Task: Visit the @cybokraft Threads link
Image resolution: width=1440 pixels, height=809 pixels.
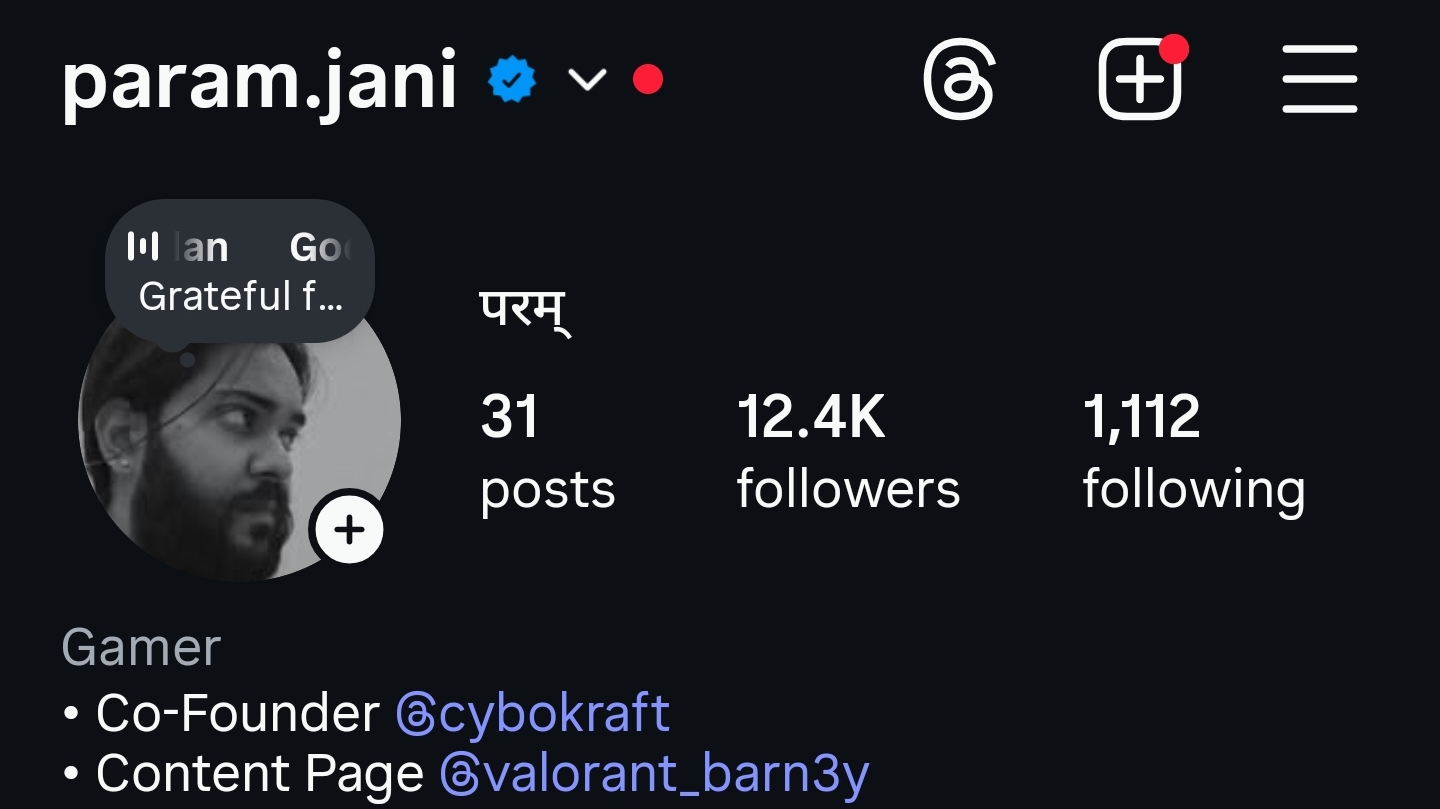Action: click(533, 714)
